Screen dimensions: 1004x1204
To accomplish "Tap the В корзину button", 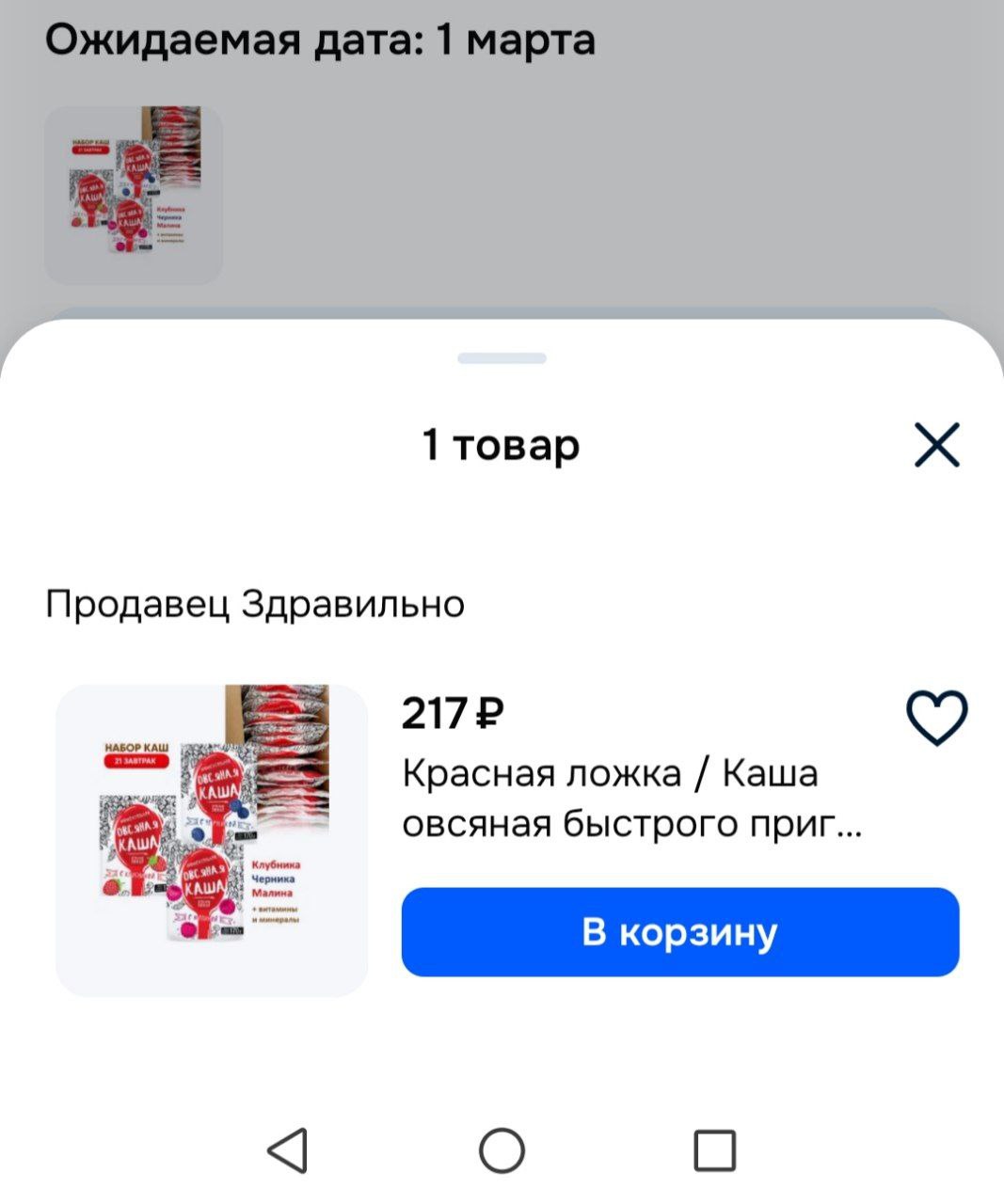I will click(679, 931).
